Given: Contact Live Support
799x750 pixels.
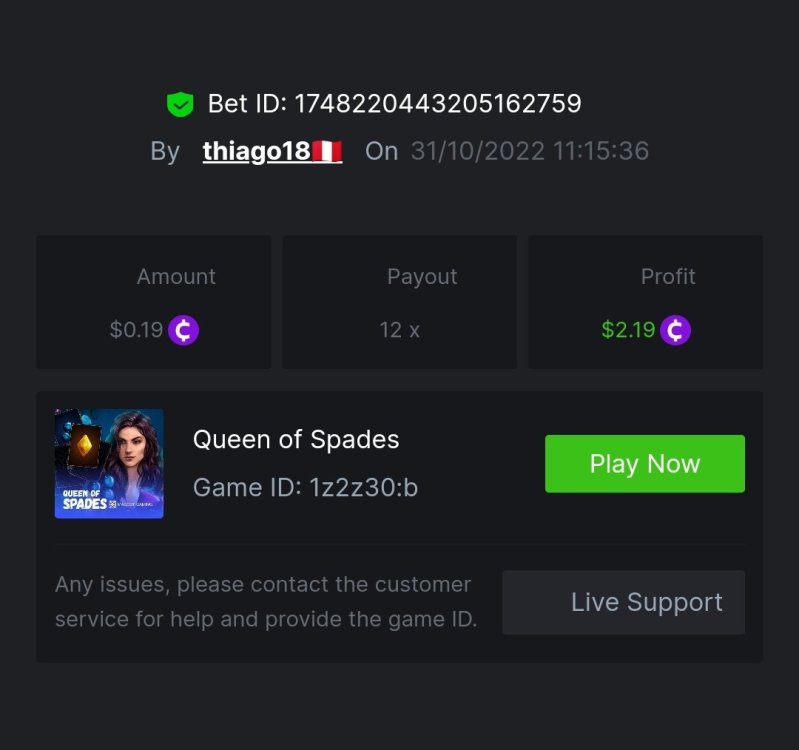Looking at the screenshot, I should tap(623, 602).
